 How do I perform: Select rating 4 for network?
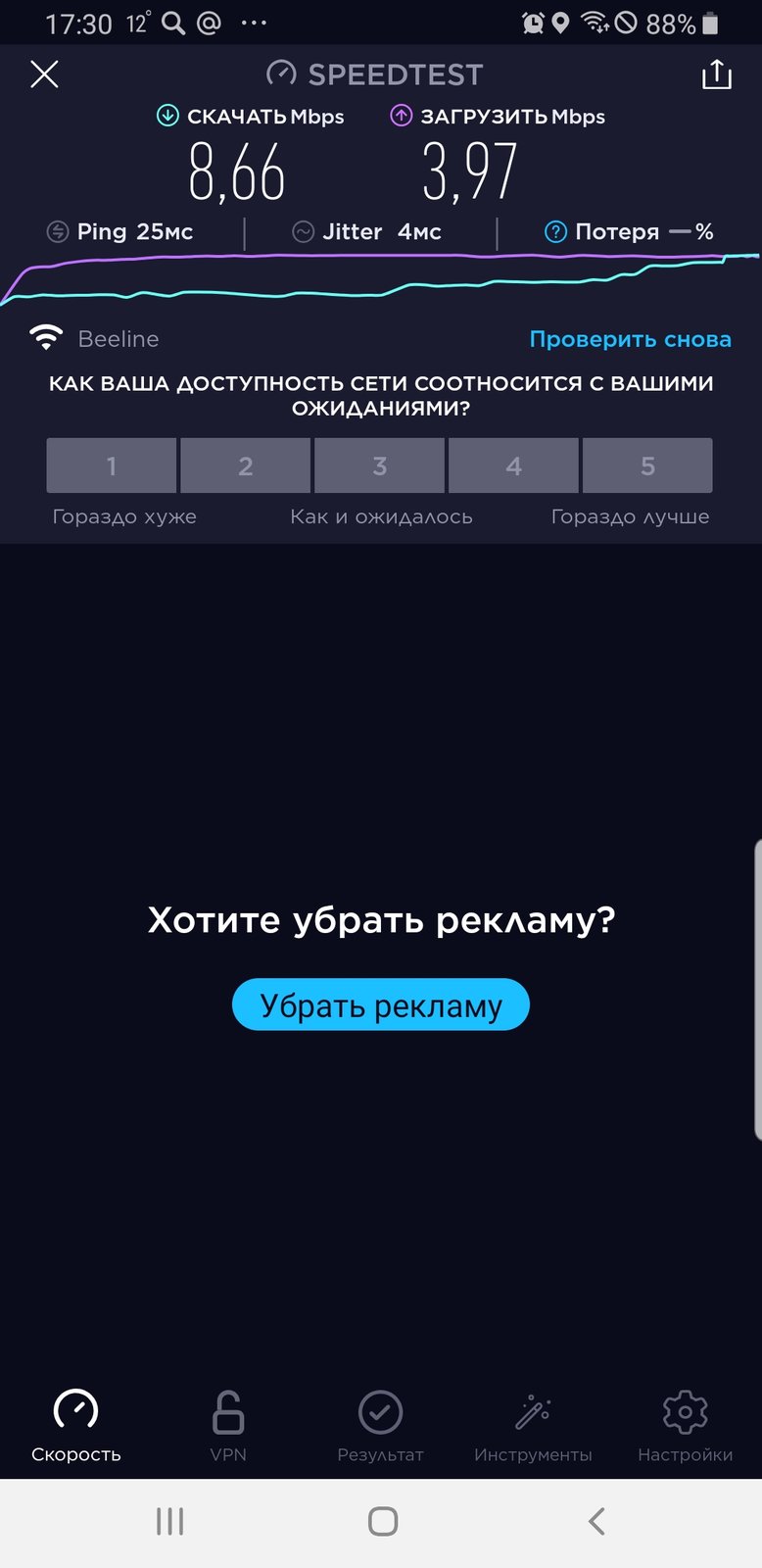tap(514, 465)
